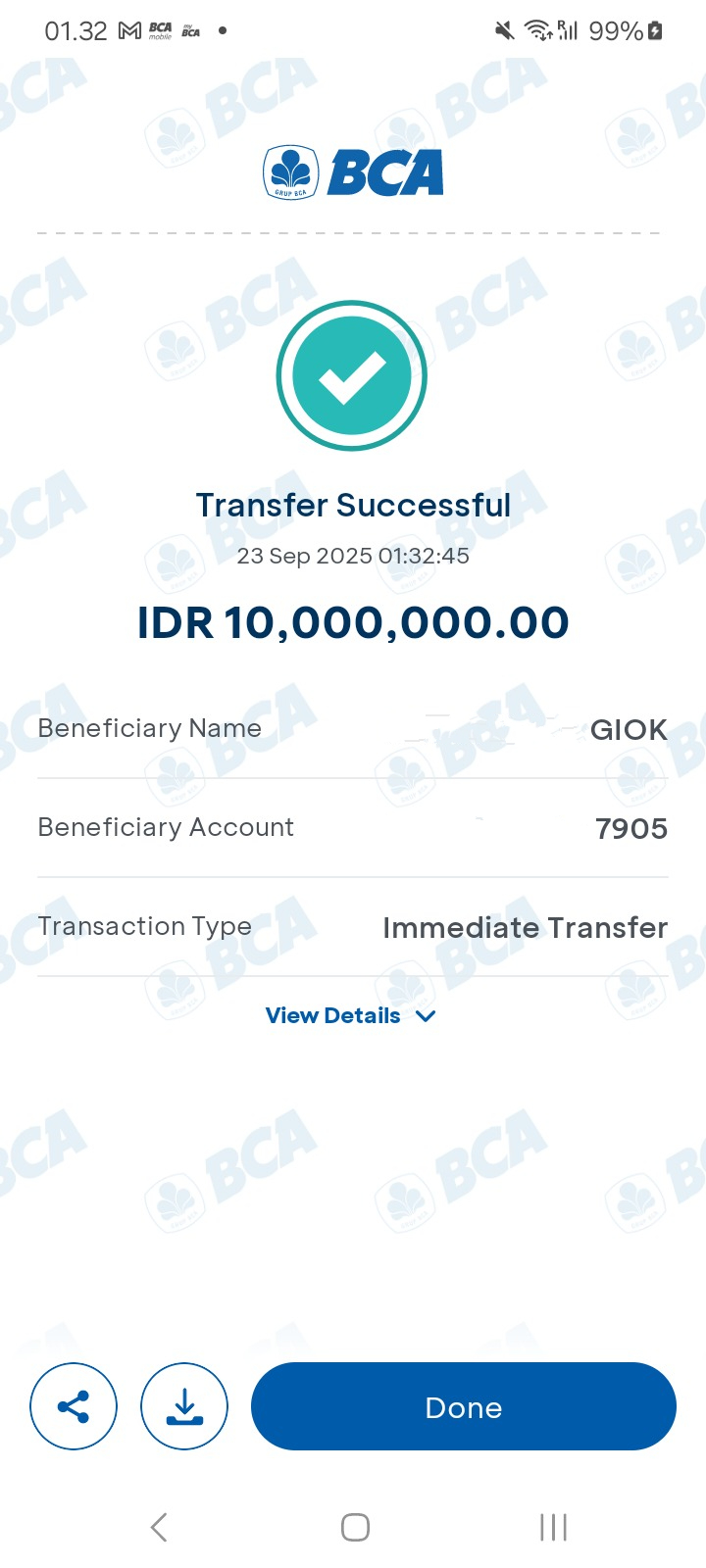The image size is (706, 1568).
Task: Expand View Details
Action: click(x=350, y=1015)
